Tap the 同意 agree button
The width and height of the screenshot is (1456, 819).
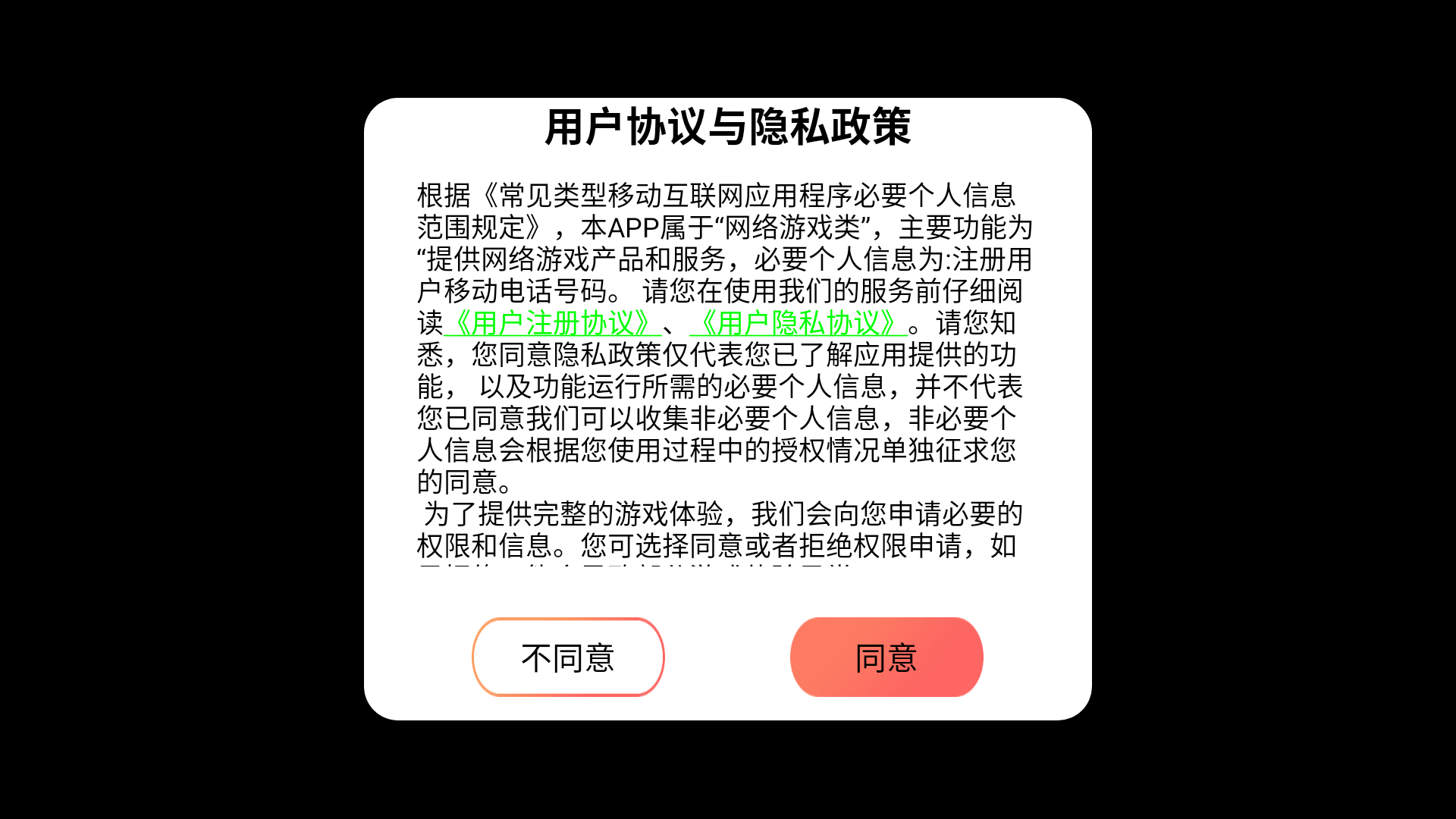click(886, 657)
